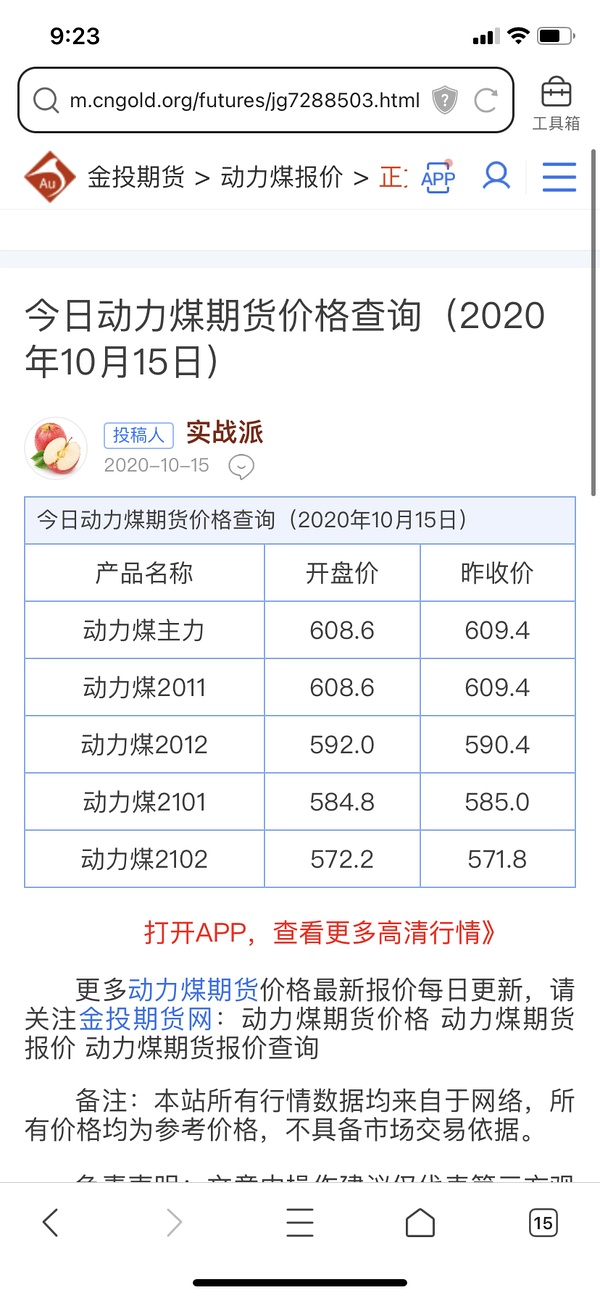Image resolution: width=600 pixels, height=1298 pixels.
Task: Open 动力煤报价 breadcrumb link
Action: [x=281, y=178]
